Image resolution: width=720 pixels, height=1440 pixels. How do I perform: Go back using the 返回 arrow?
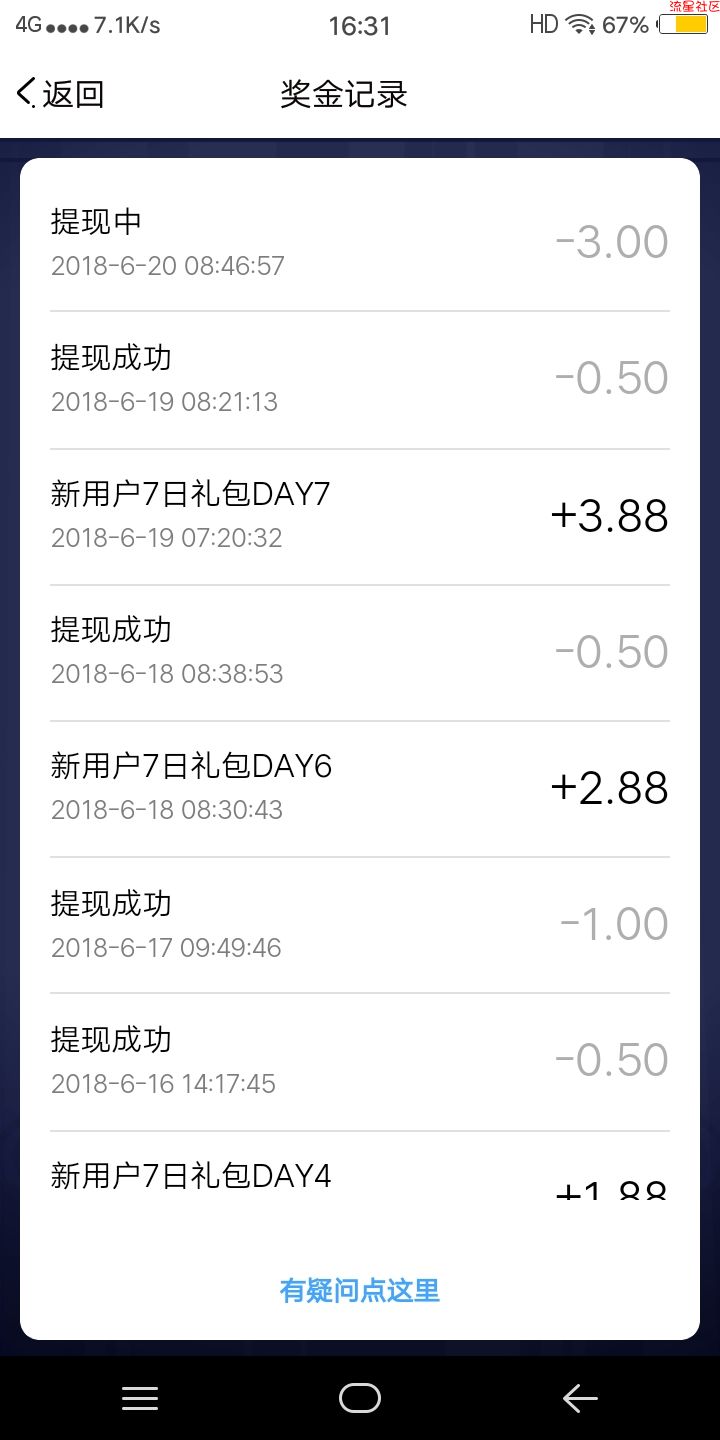pos(60,94)
